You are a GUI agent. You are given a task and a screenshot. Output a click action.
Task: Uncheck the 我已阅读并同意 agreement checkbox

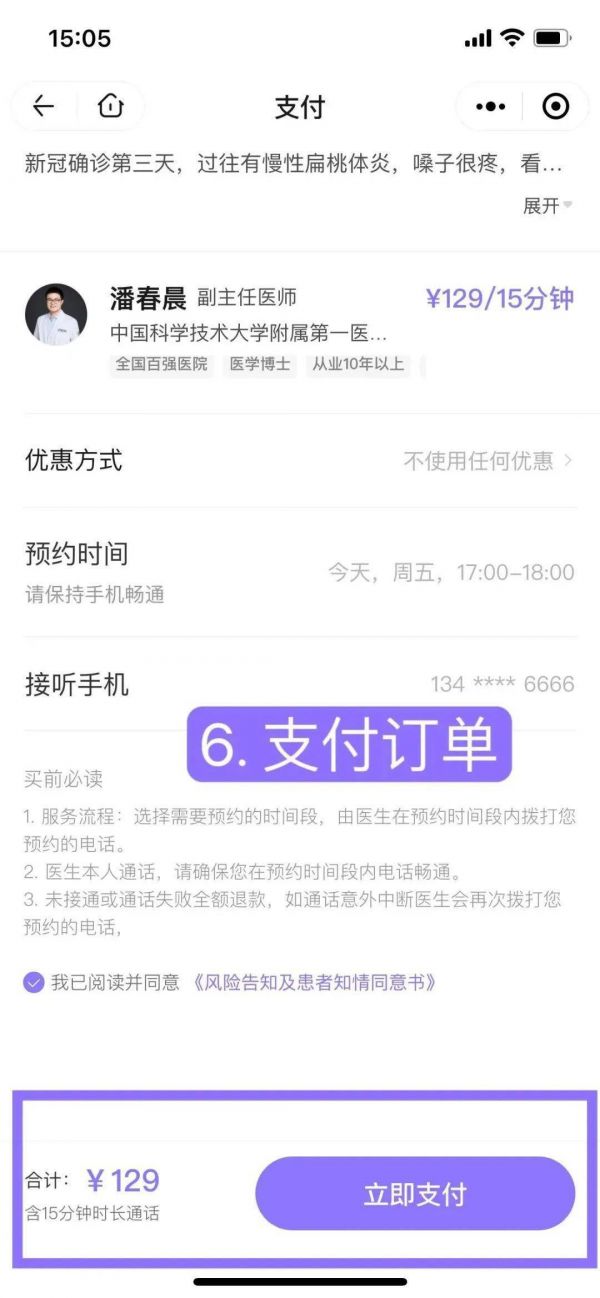pos(34,982)
